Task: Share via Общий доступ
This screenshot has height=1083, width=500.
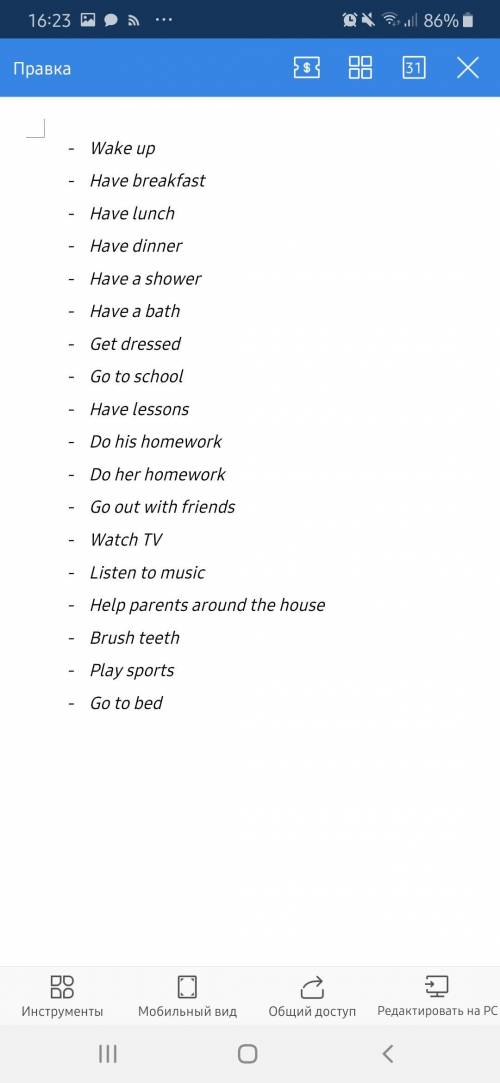Action: point(312,996)
